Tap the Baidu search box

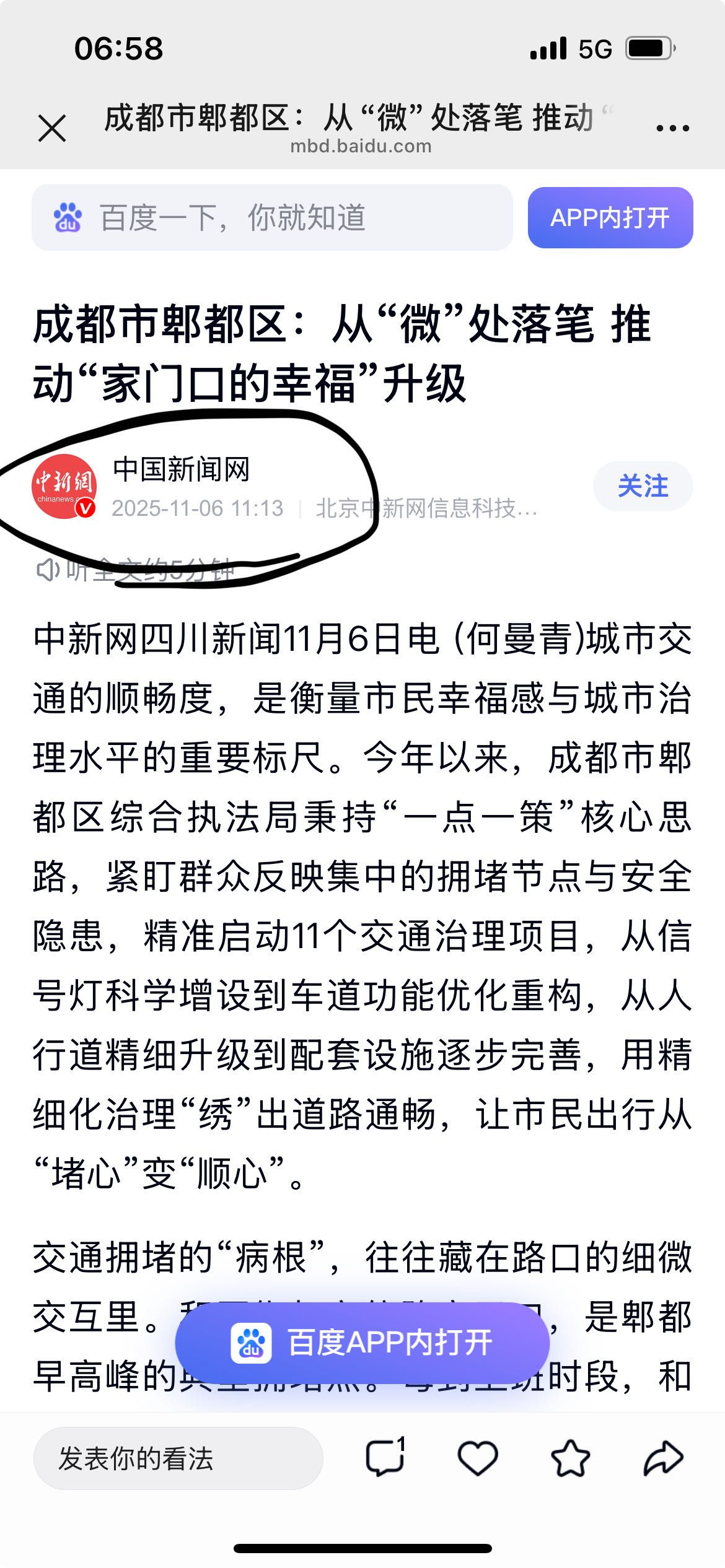(273, 218)
